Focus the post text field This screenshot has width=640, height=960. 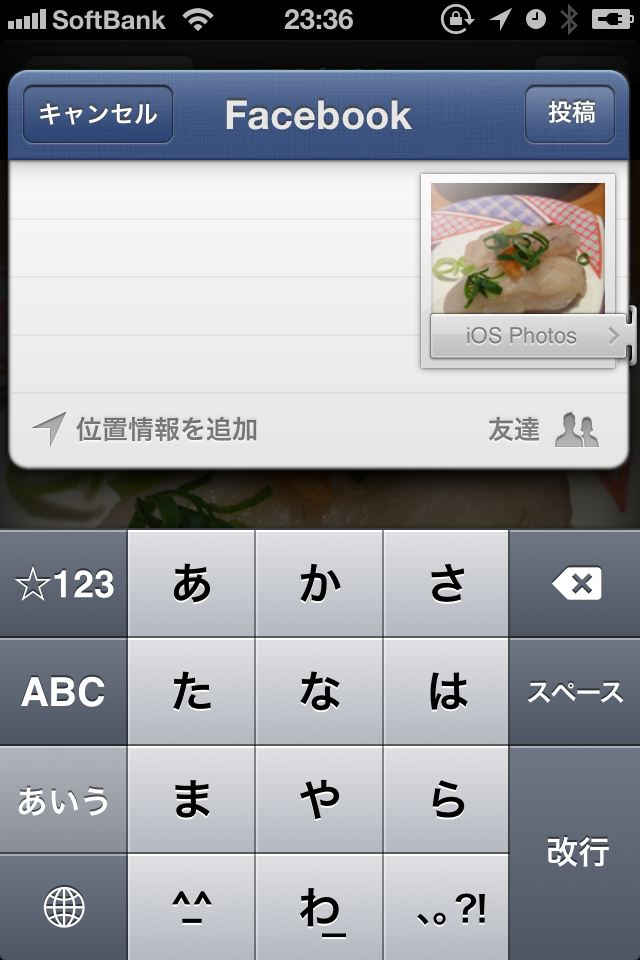[x=210, y=270]
